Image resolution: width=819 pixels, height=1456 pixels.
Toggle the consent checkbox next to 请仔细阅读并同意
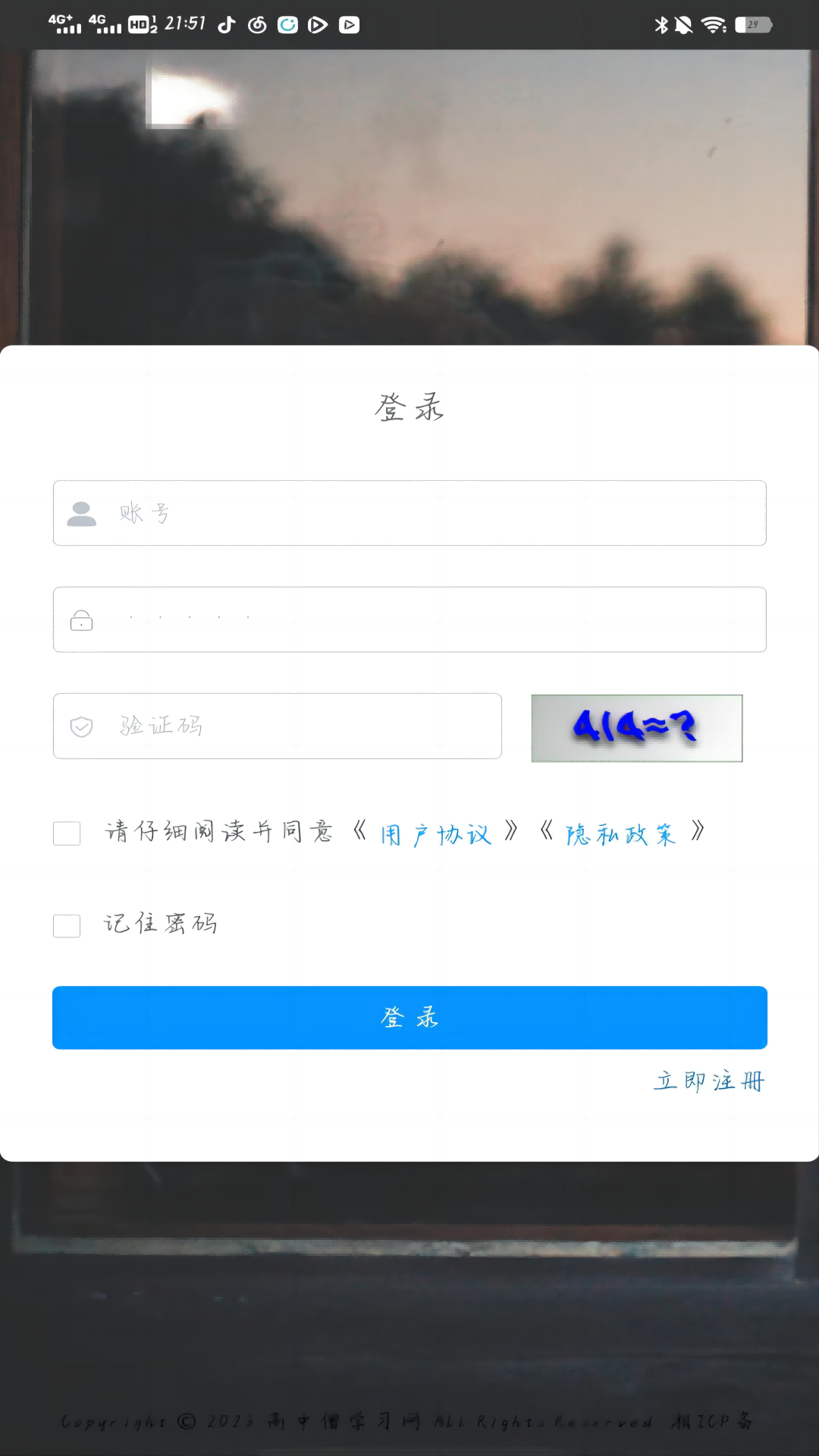pos(67,833)
